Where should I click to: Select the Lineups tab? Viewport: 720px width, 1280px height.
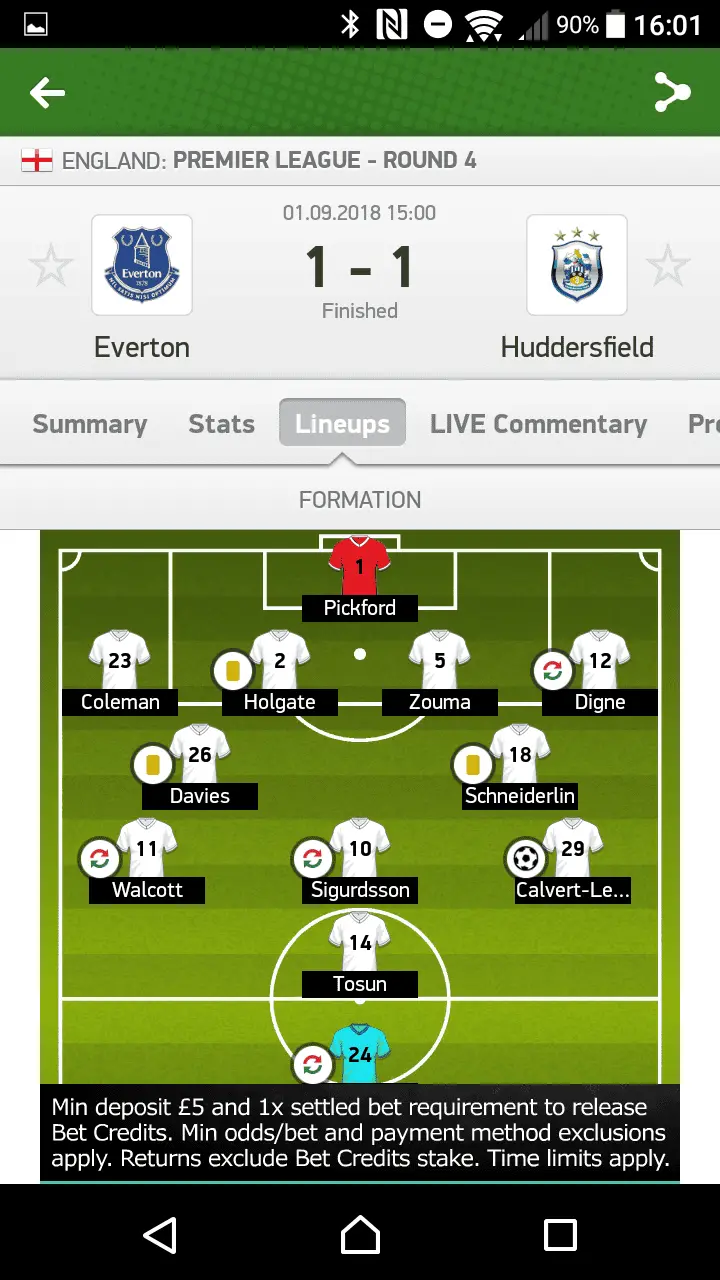pyautogui.click(x=342, y=424)
